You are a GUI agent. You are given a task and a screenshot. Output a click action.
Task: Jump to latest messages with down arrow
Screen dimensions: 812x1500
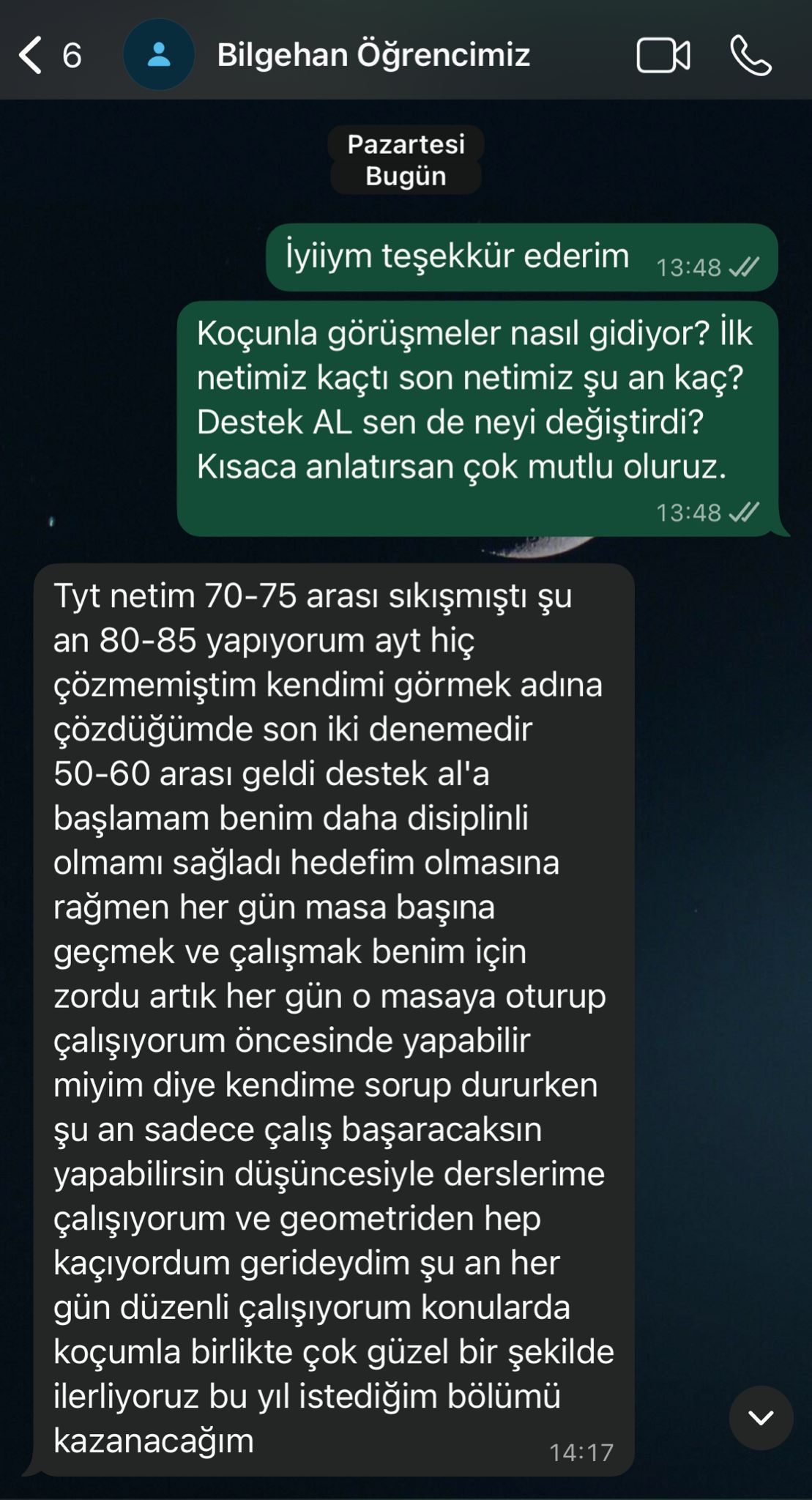pyautogui.click(x=761, y=1417)
